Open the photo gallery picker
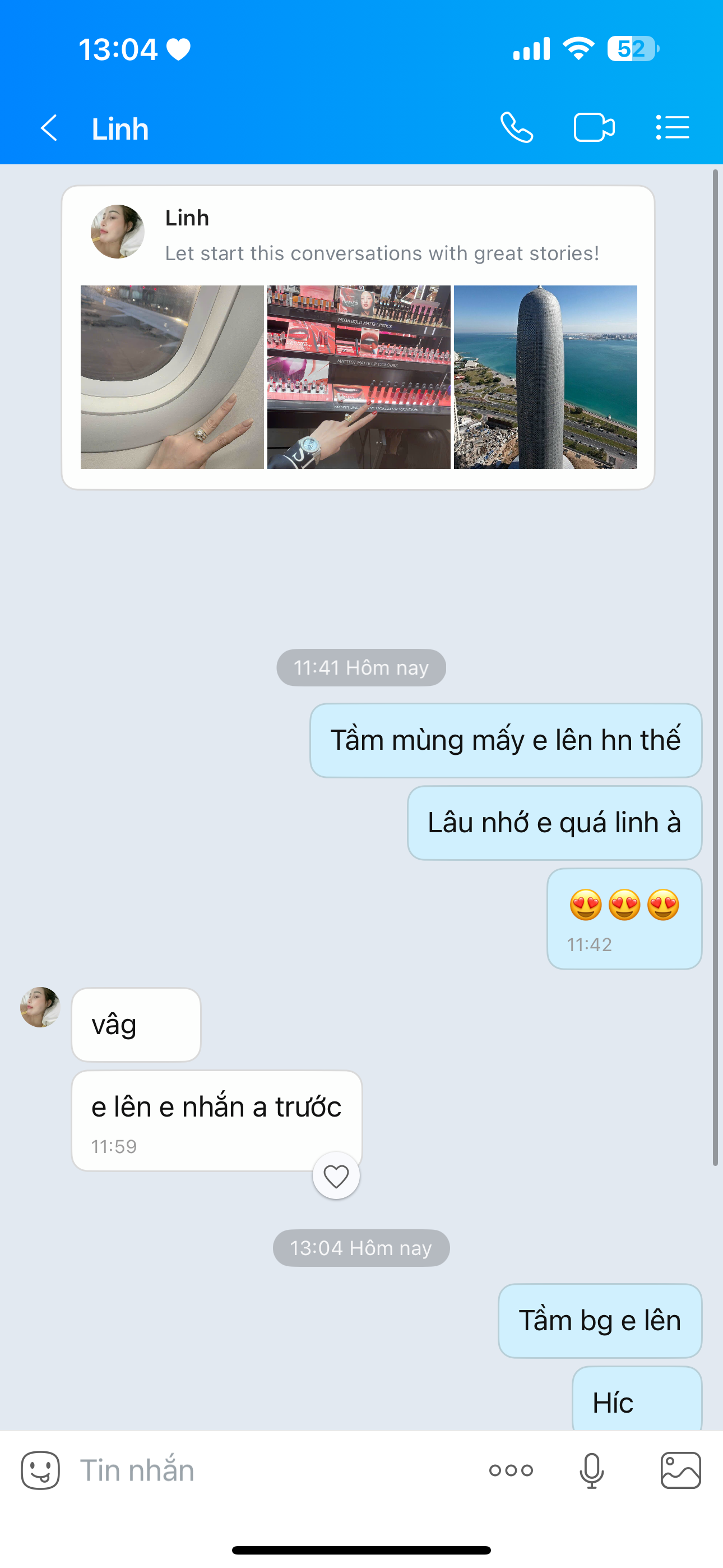The width and height of the screenshot is (723, 1568). (x=680, y=1470)
